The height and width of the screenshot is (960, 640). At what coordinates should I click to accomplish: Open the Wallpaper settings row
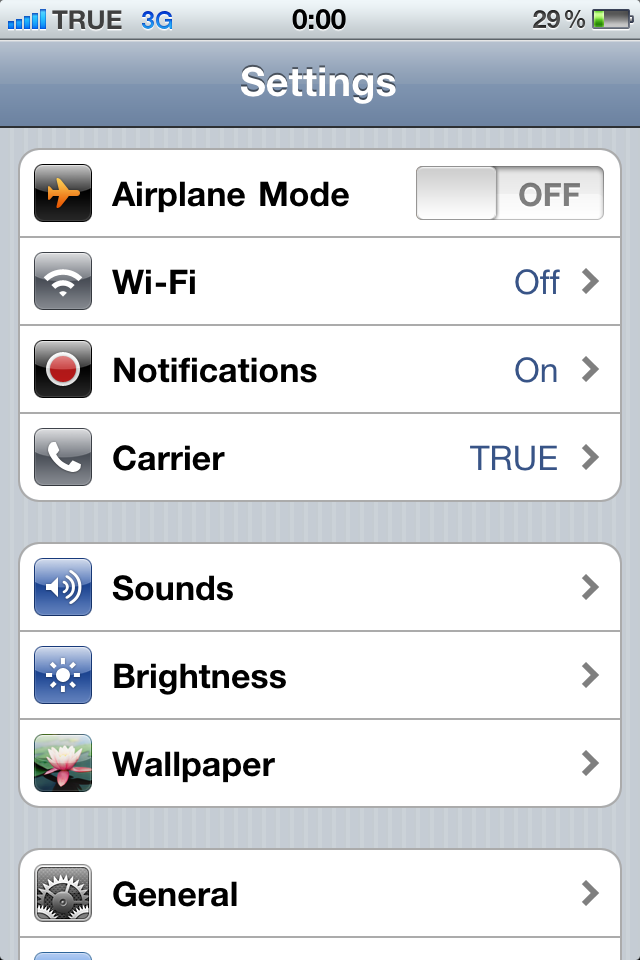pyautogui.click(x=320, y=764)
